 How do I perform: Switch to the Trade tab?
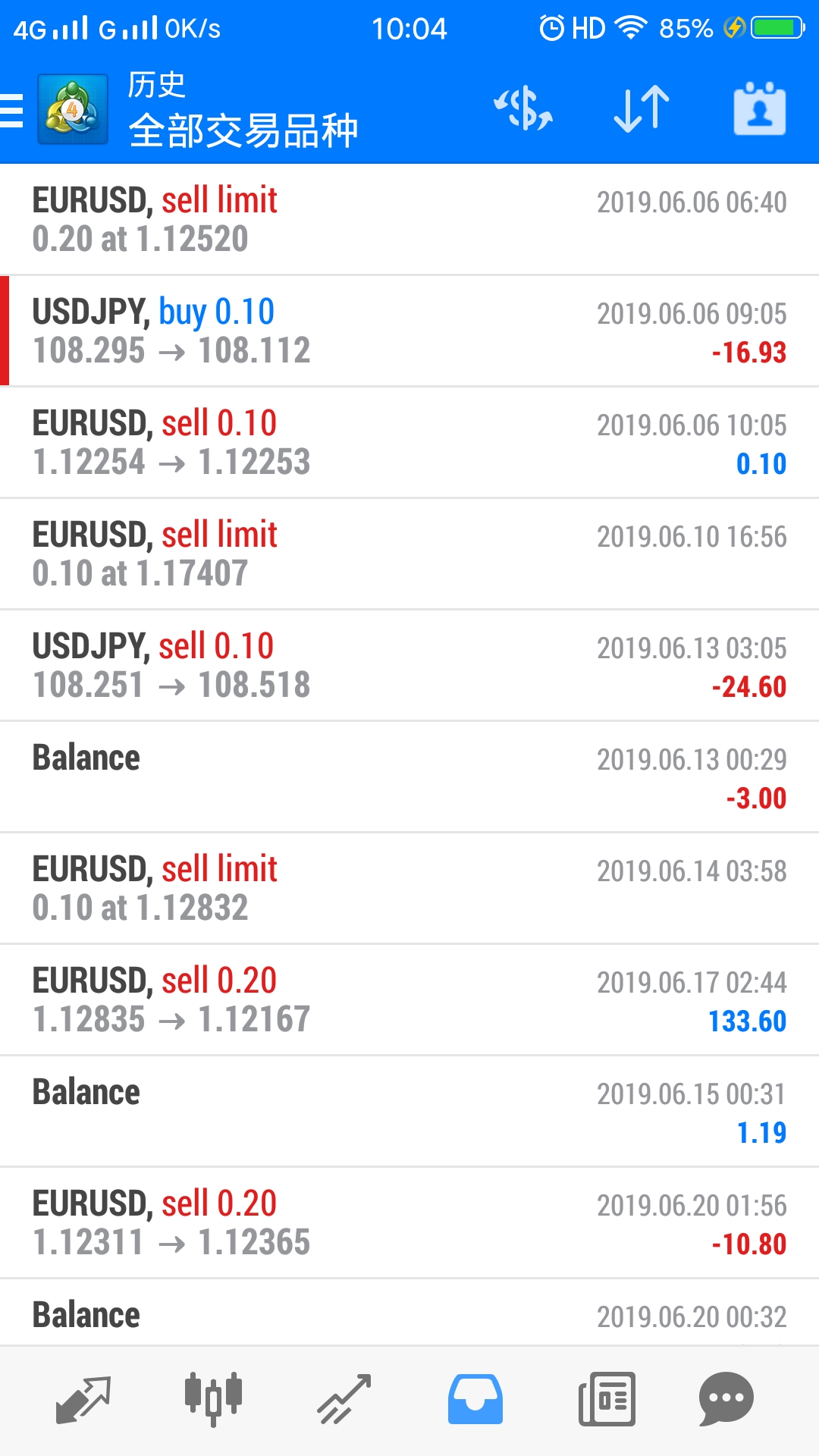(344, 1400)
